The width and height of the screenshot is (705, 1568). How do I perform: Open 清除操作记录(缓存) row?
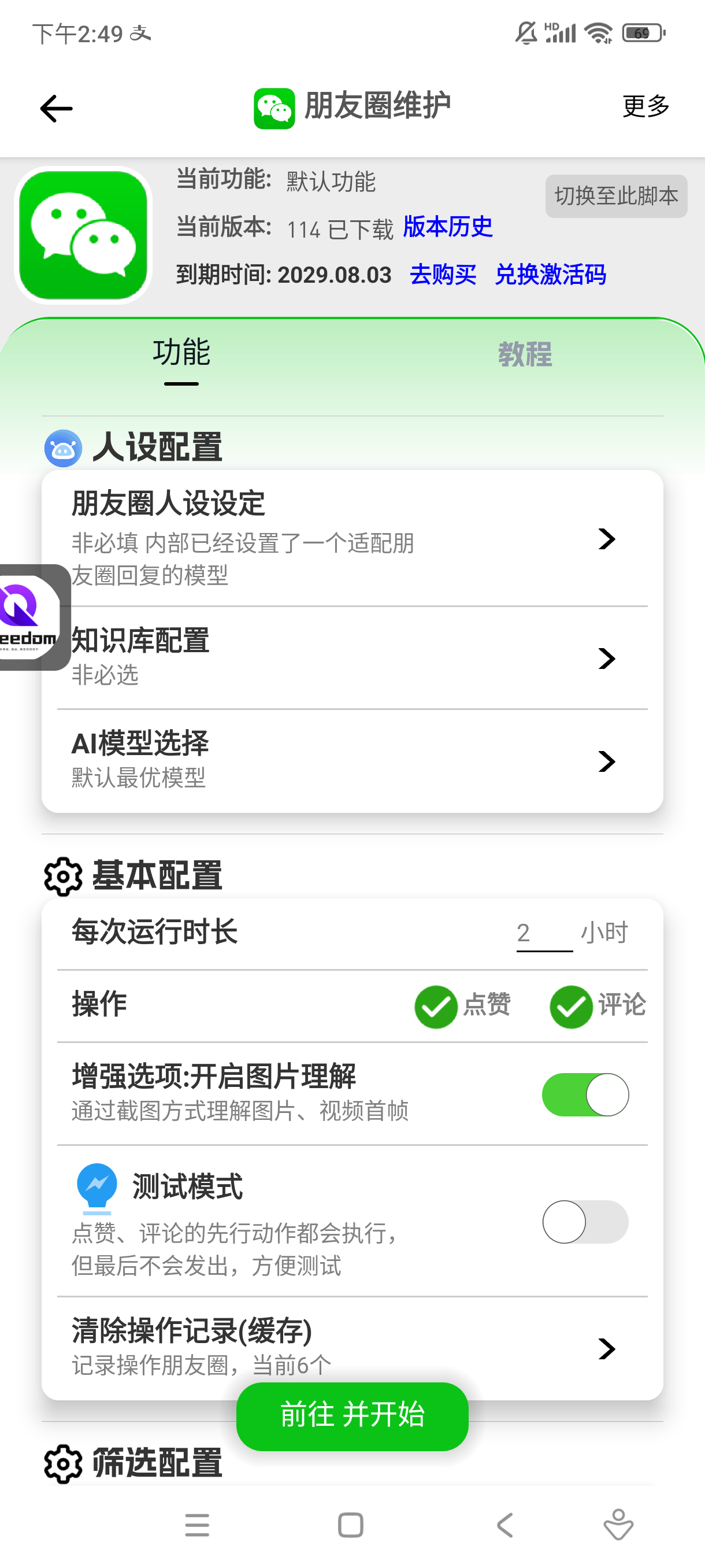352,1348
